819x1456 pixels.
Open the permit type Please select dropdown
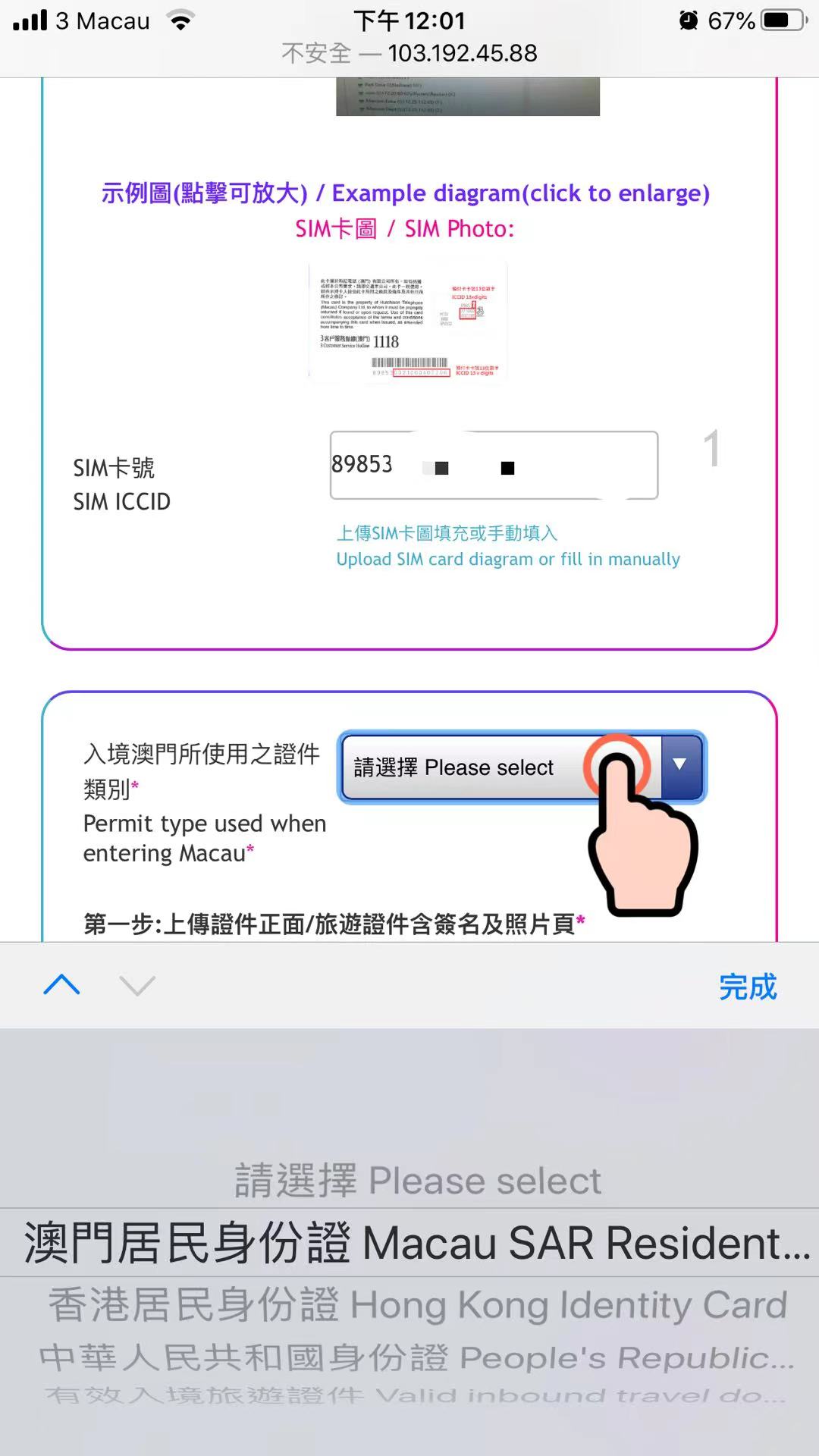(x=522, y=767)
